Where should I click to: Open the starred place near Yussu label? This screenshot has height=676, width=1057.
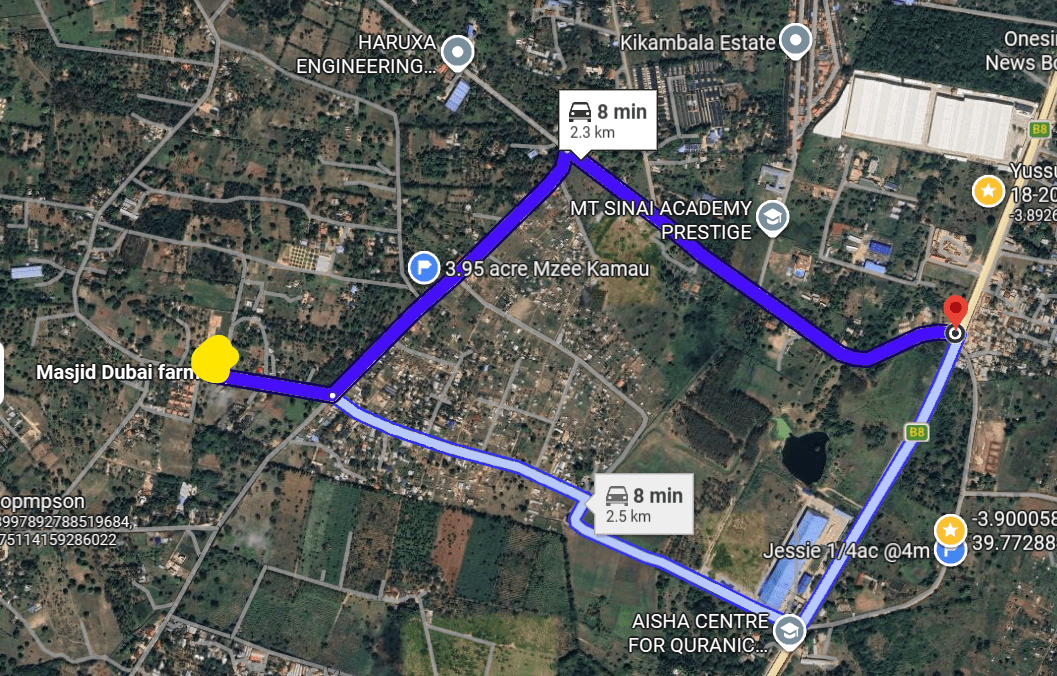[x=988, y=190]
